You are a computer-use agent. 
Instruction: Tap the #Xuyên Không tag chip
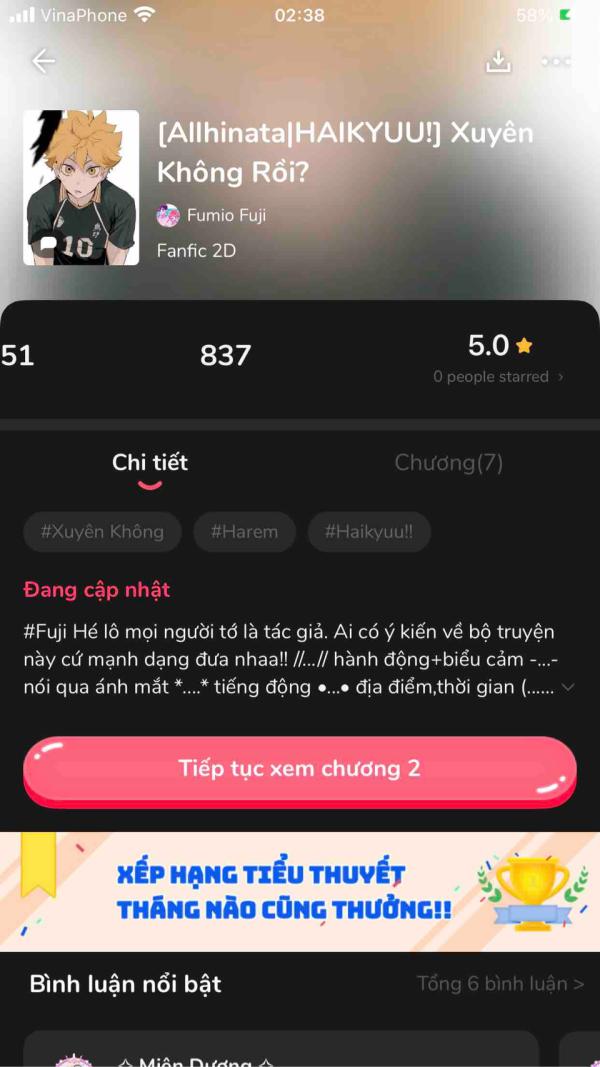point(102,532)
